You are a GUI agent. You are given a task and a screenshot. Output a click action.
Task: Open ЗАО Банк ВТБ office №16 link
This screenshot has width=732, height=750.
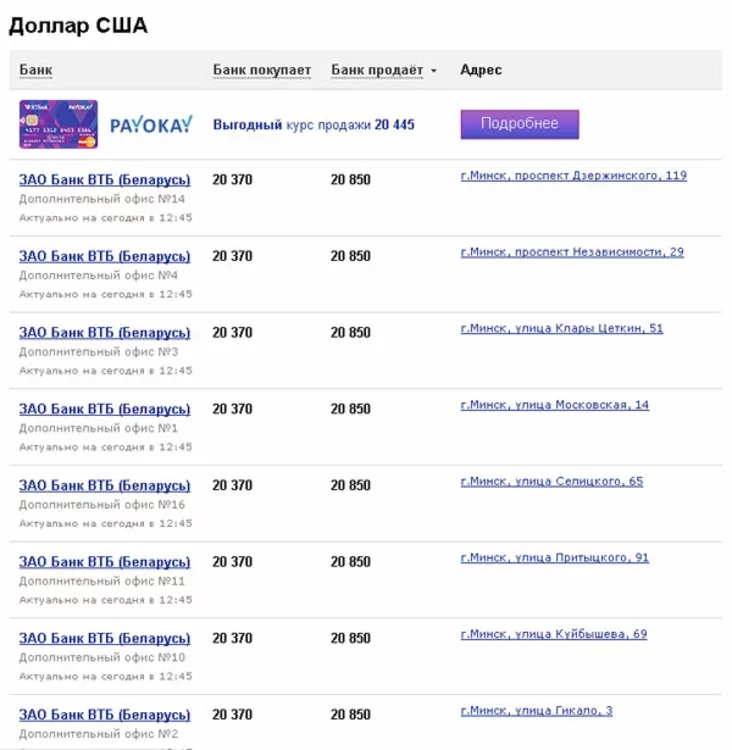coord(104,486)
